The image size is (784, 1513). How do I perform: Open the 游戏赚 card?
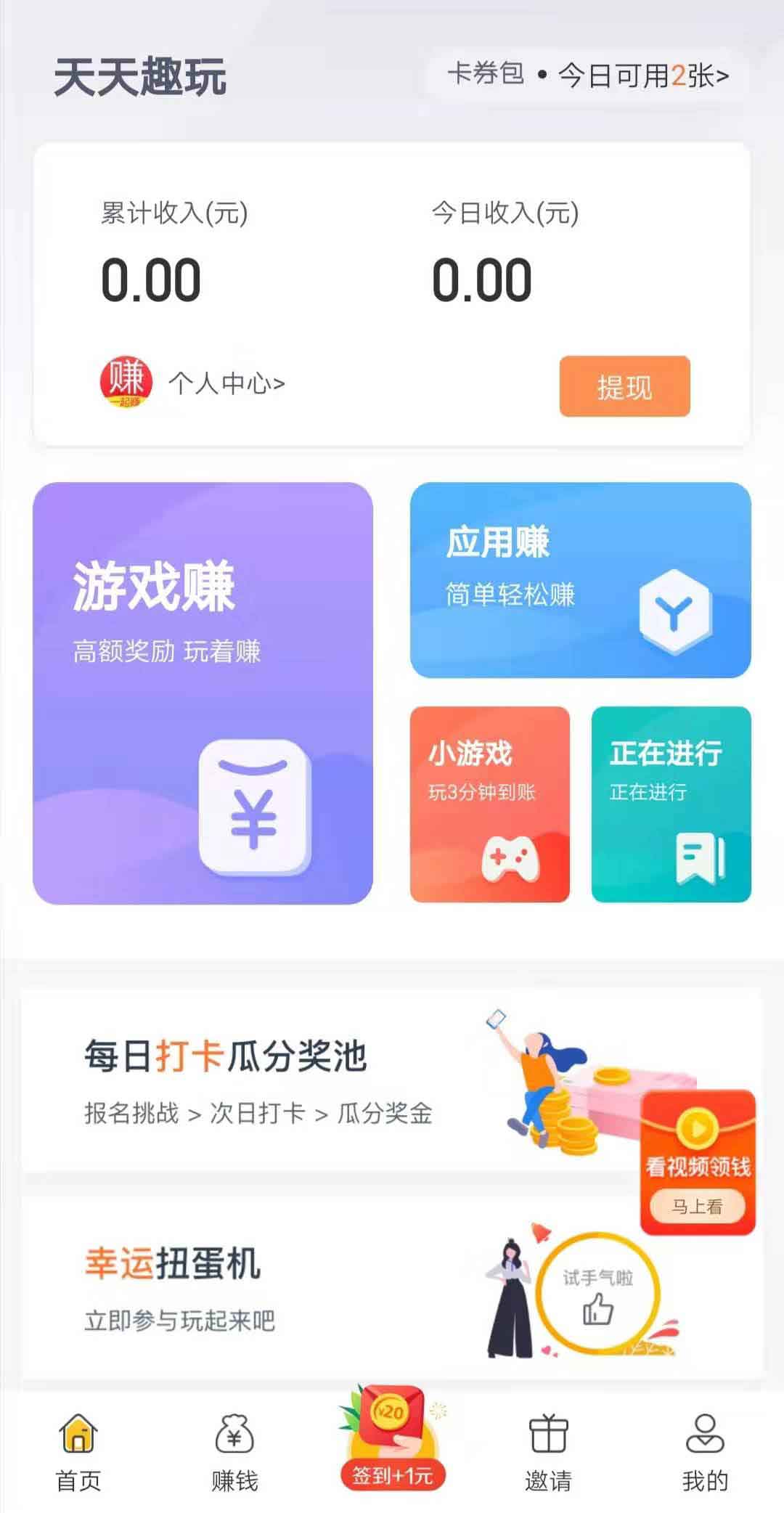click(203, 693)
